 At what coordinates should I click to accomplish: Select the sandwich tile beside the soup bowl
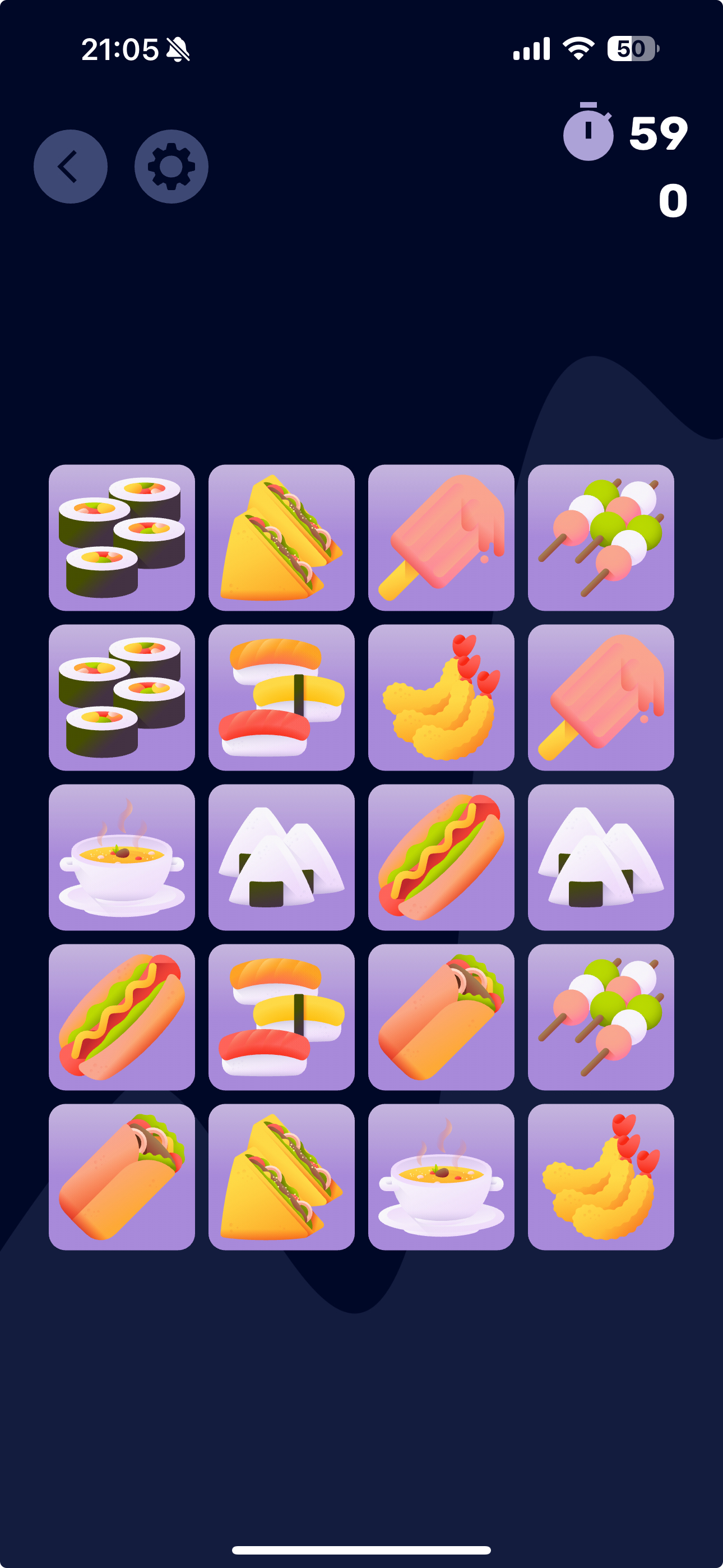[x=281, y=1177]
